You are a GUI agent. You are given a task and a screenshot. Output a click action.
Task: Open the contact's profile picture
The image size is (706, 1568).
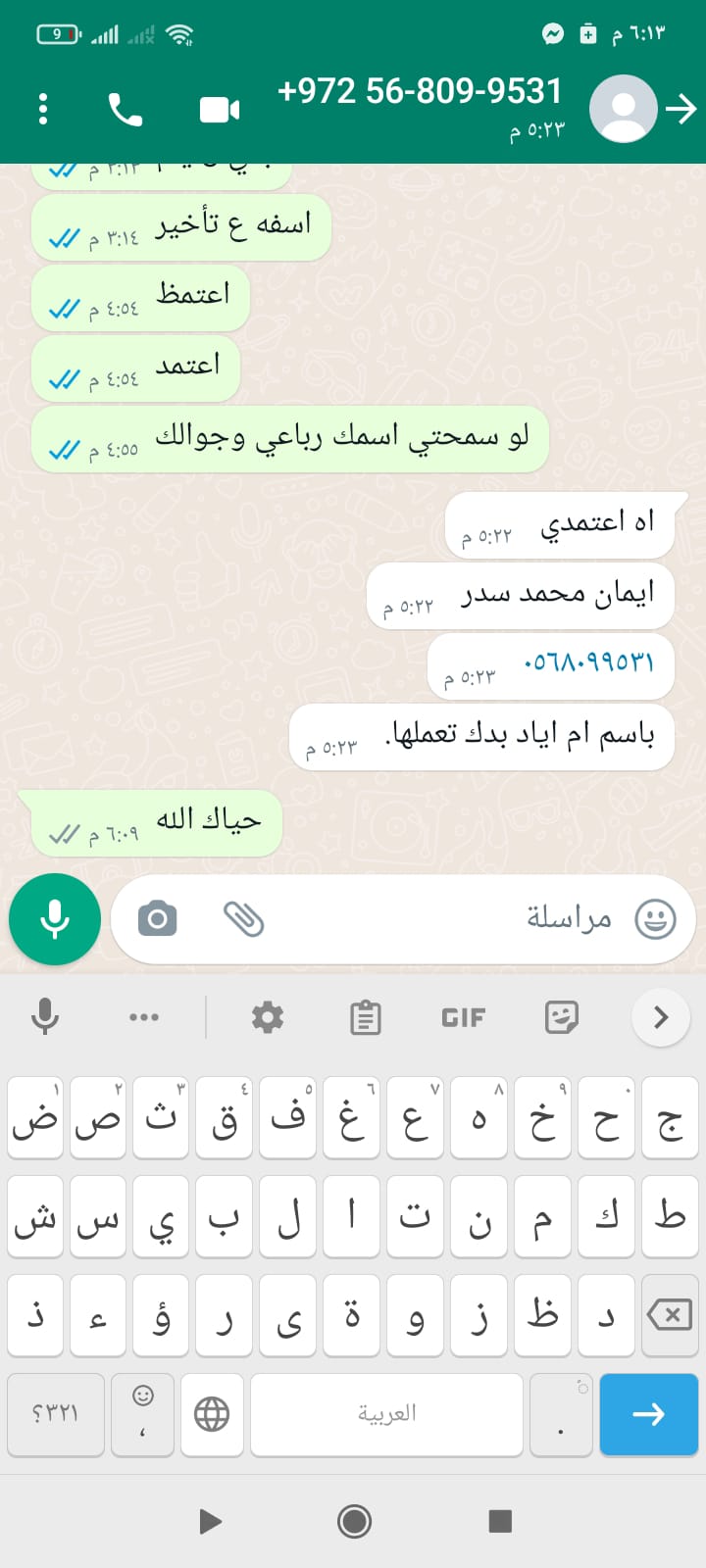(624, 109)
